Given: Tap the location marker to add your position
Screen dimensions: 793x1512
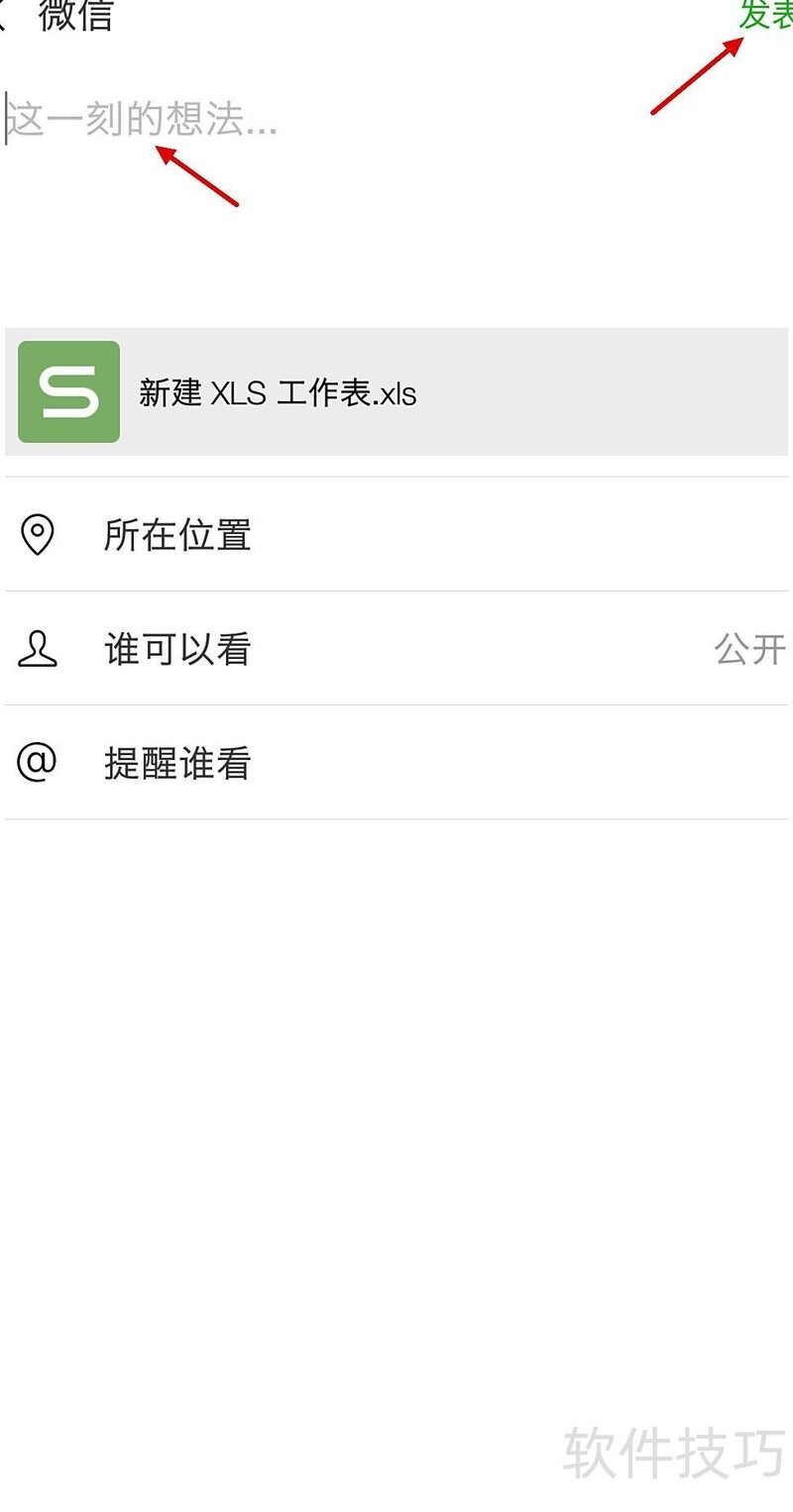Looking at the screenshot, I should [x=38, y=535].
